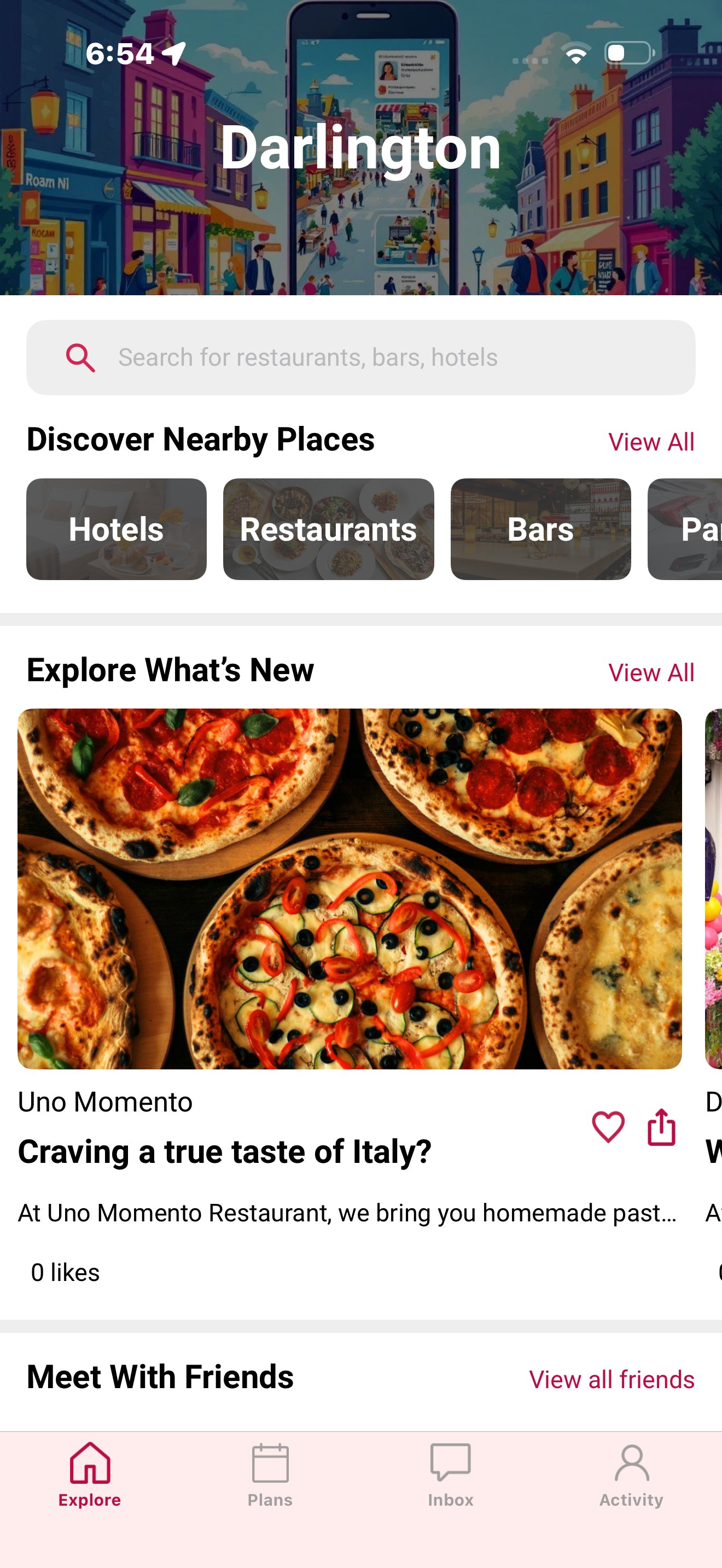Image resolution: width=722 pixels, height=1568 pixels.
Task: Tap the location arrow in the status bar
Action: tap(174, 52)
